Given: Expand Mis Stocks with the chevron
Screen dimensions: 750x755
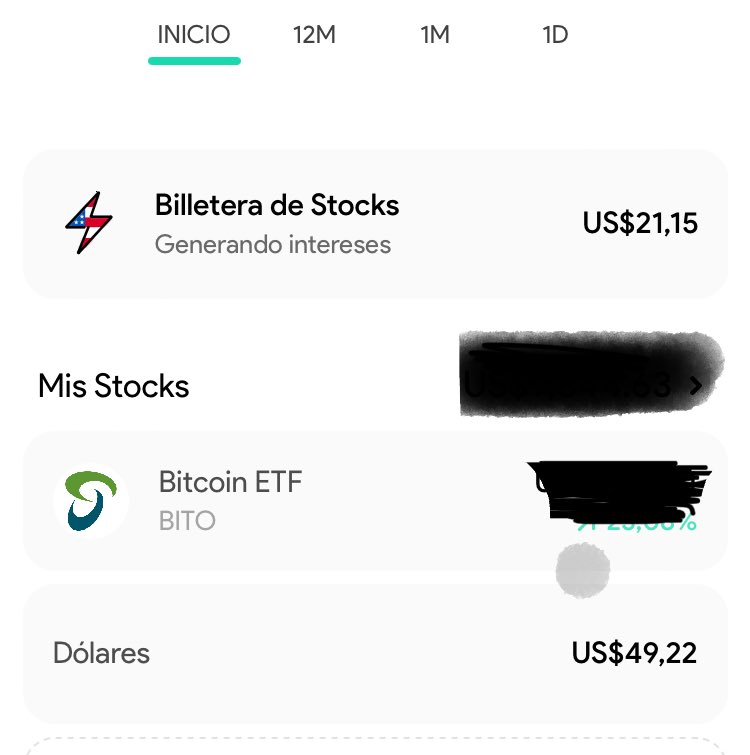Looking at the screenshot, I should click(696, 386).
